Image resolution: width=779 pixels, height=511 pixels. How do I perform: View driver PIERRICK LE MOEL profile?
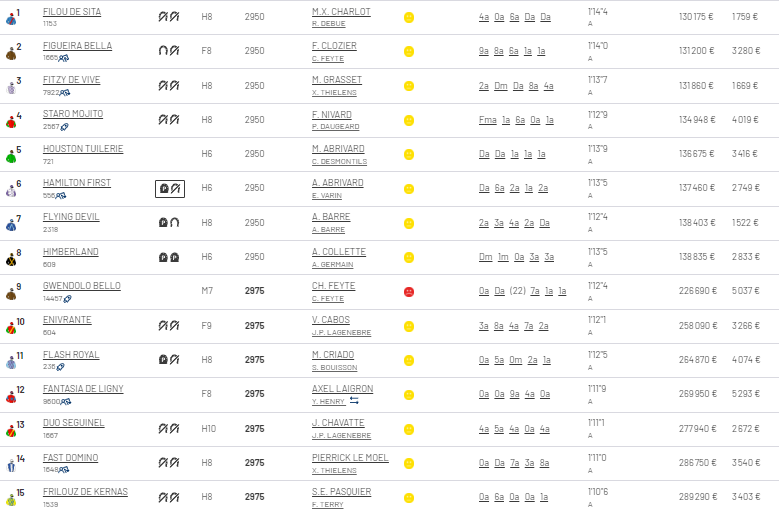tap(349, 457)
